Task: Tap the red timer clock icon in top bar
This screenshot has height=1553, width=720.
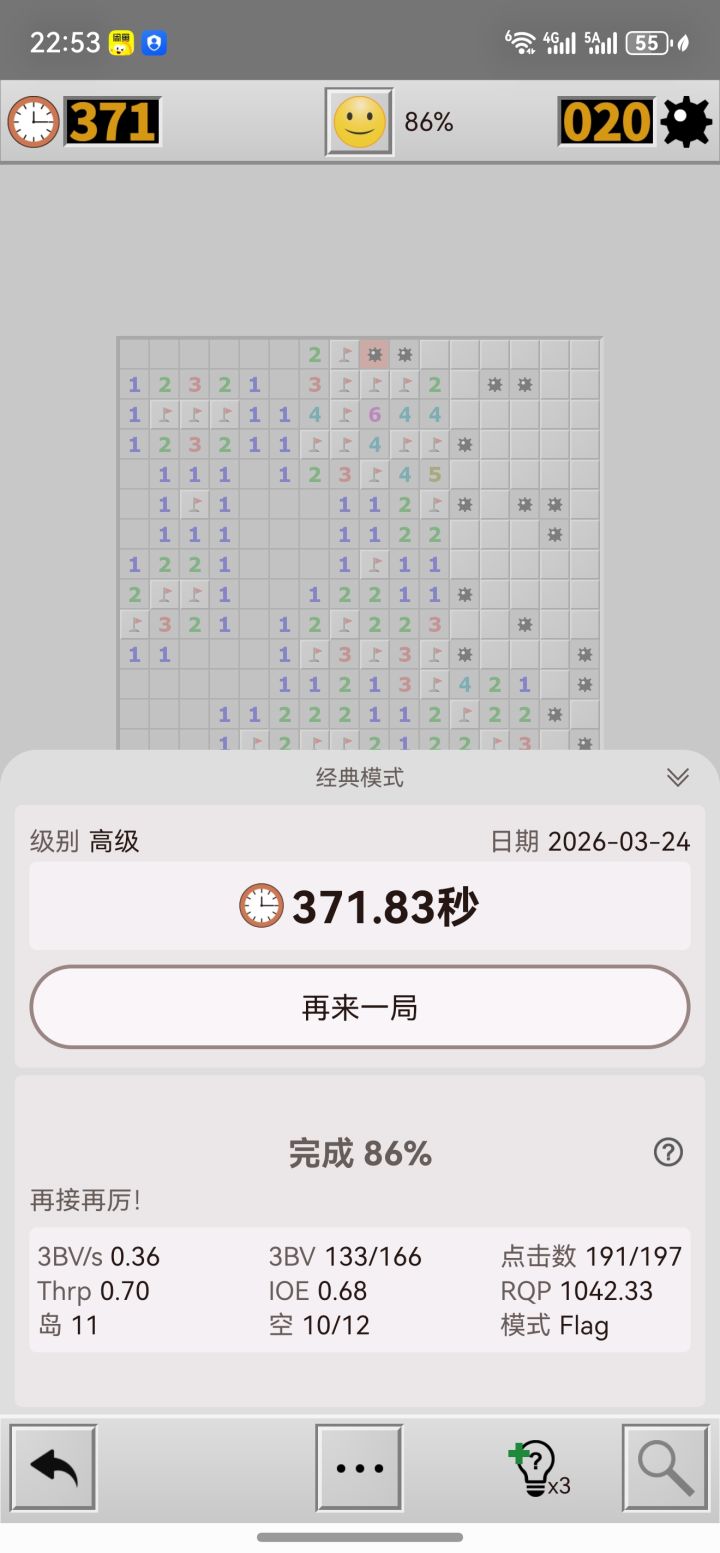Action: (34, 121)
